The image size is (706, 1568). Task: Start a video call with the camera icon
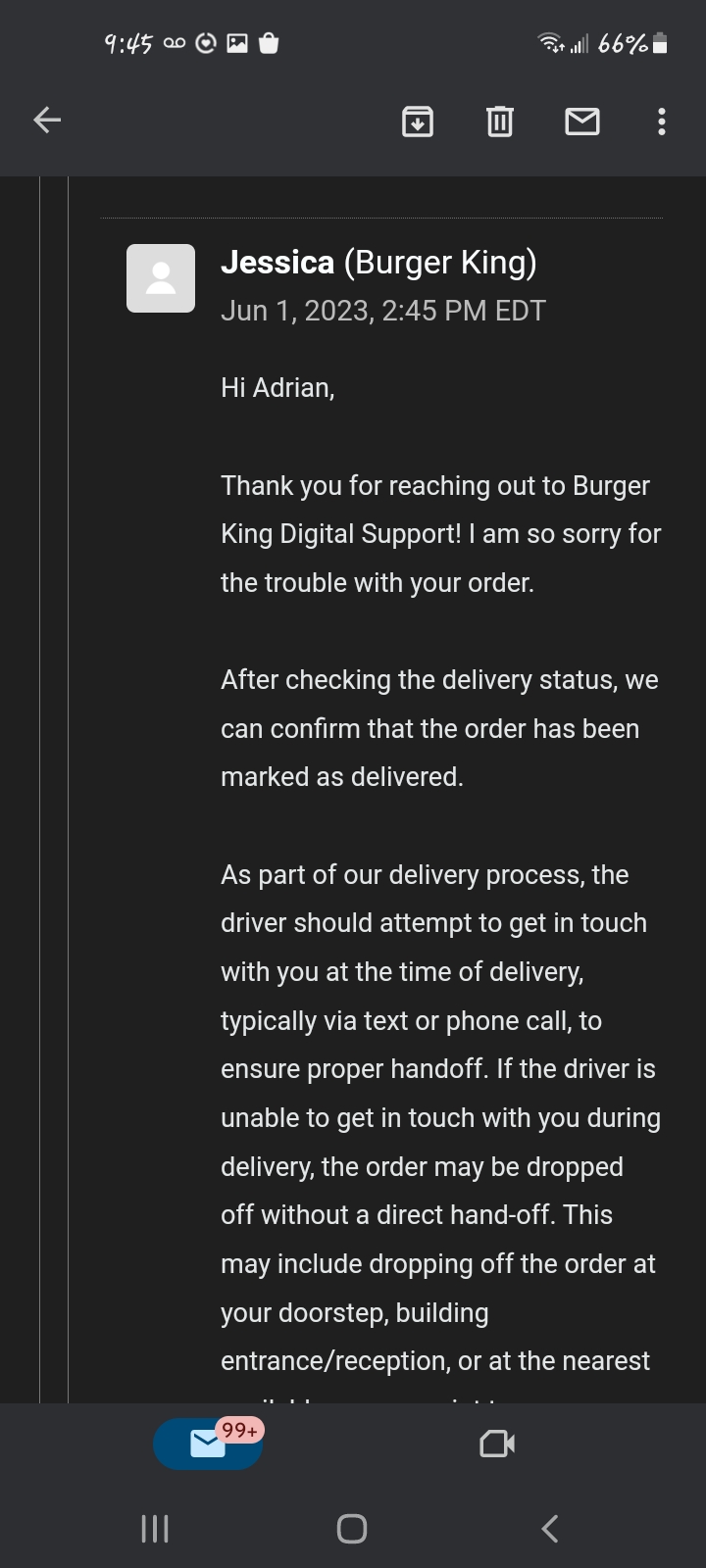pyautogui.click(x=497, y=1443)
